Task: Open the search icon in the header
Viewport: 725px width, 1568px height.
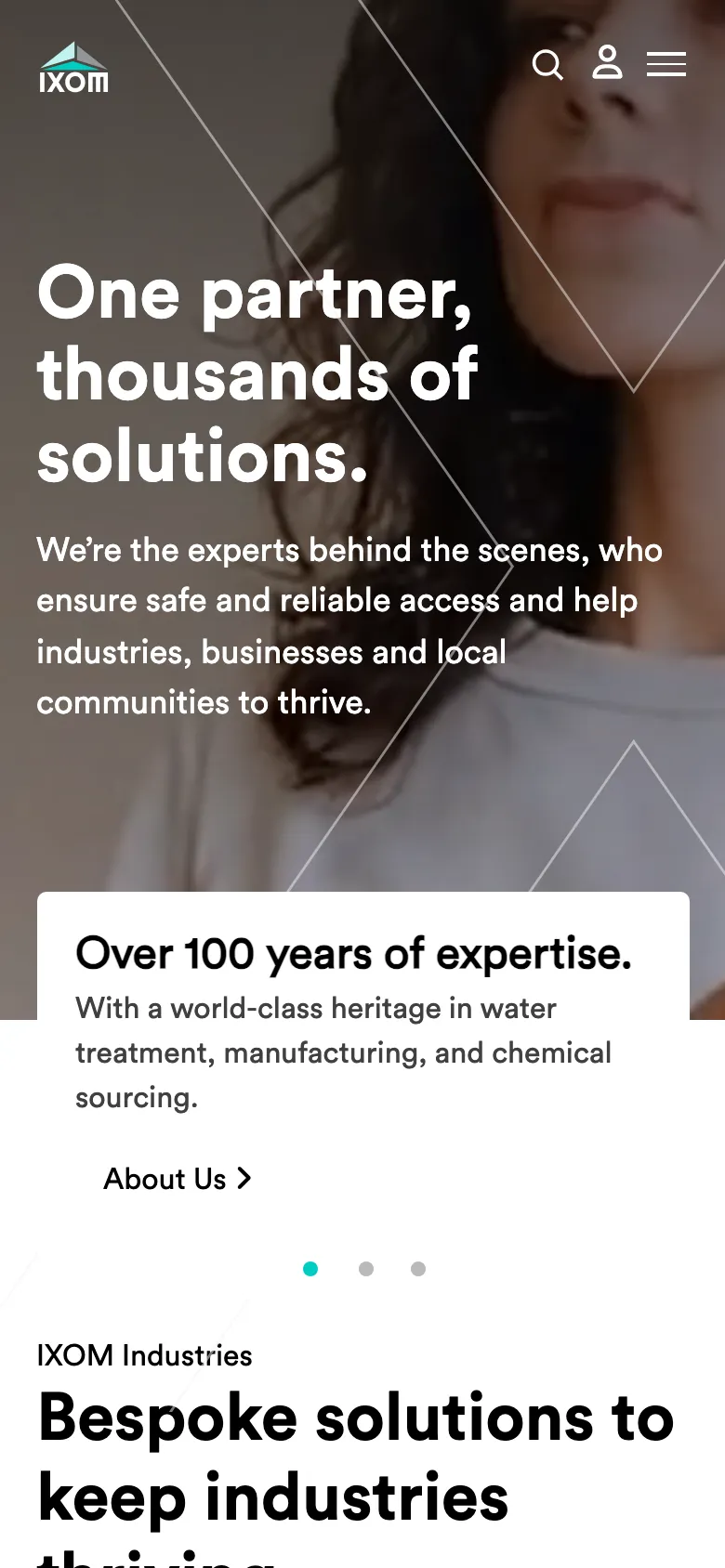Action: (547, 65)
